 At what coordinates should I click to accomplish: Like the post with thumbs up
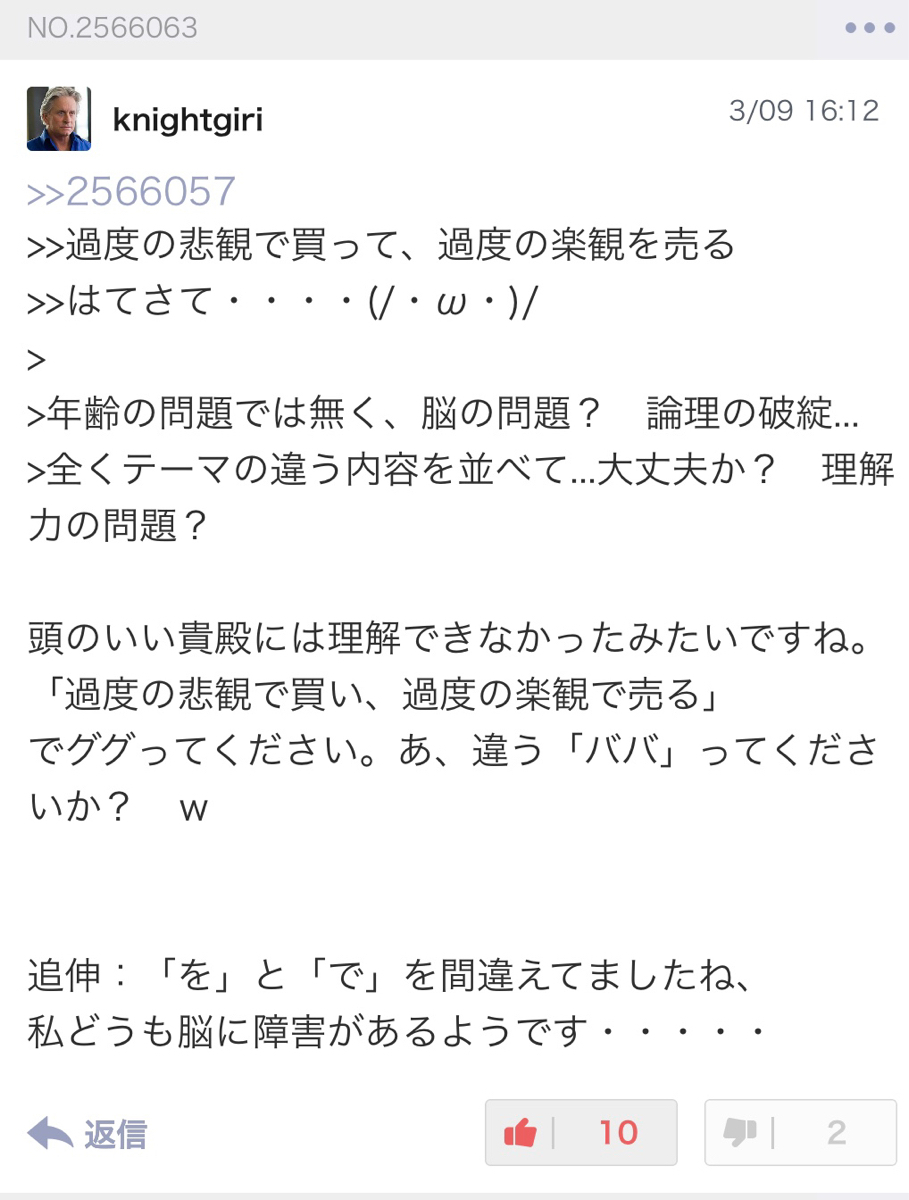(580, 1132)
